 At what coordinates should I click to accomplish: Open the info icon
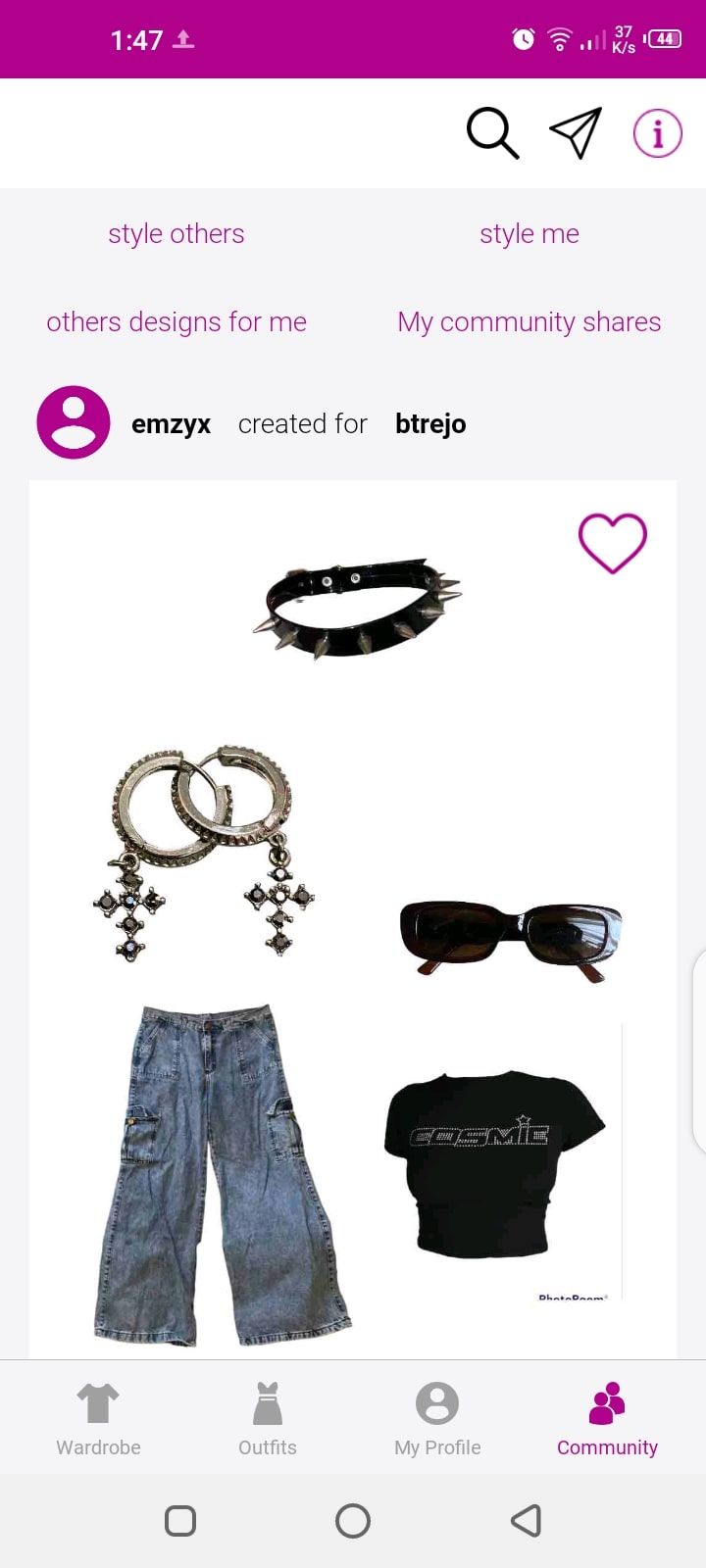(655, 134)
